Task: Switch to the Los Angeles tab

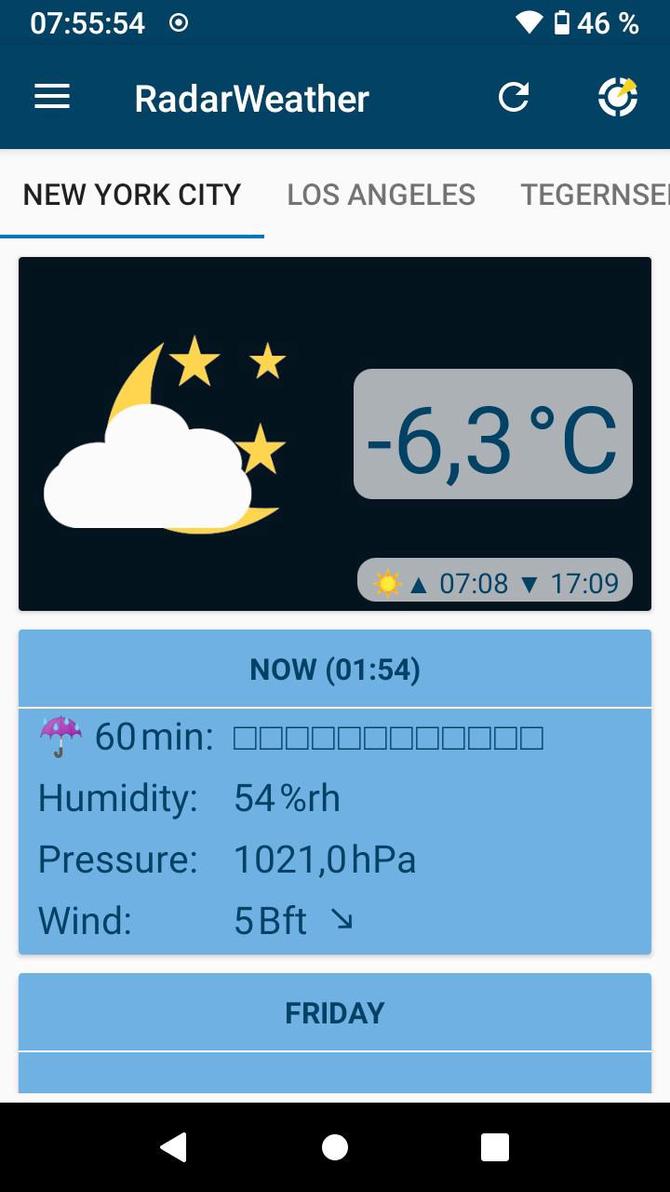Action: click(381, 194)
